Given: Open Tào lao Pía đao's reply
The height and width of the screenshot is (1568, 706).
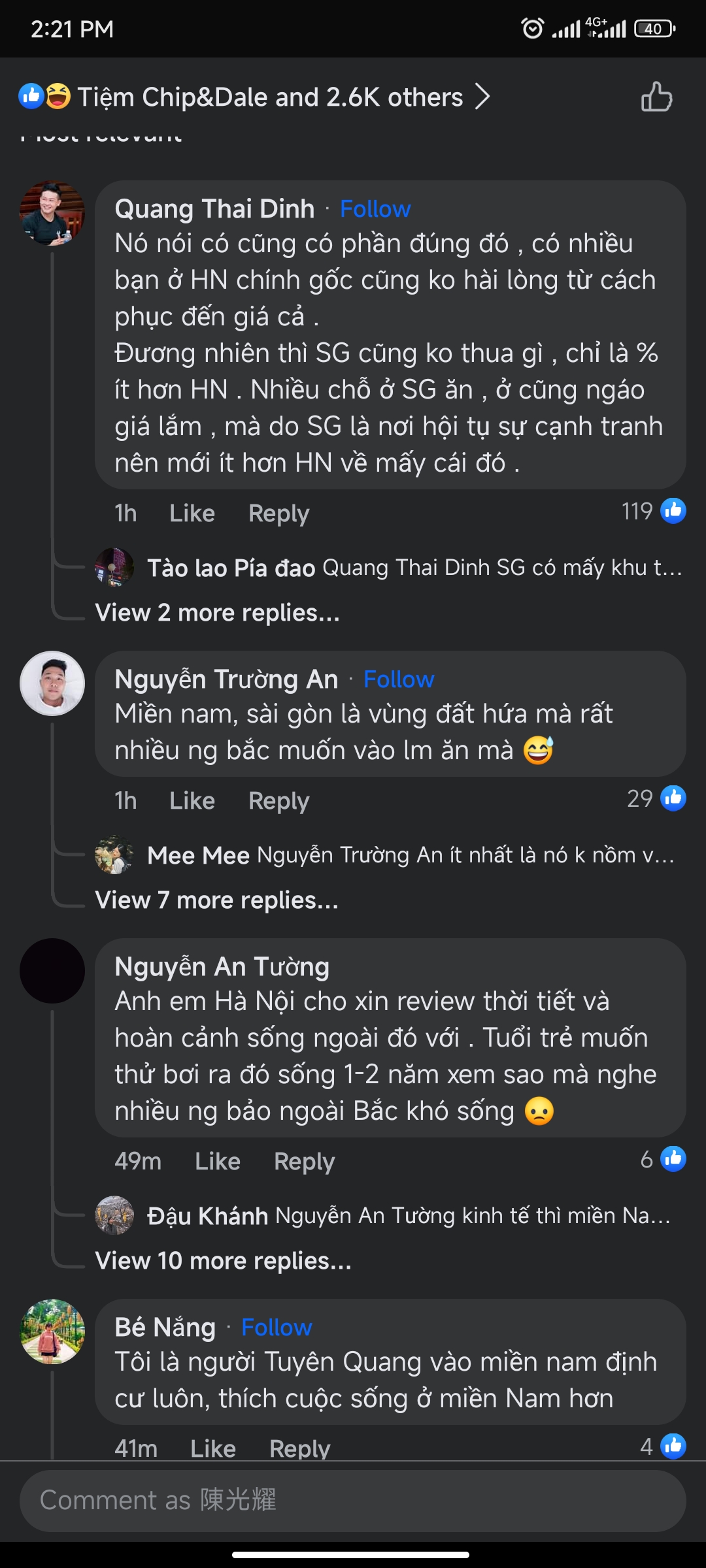Looking at the screenshot, I should (x=413, y=568).
